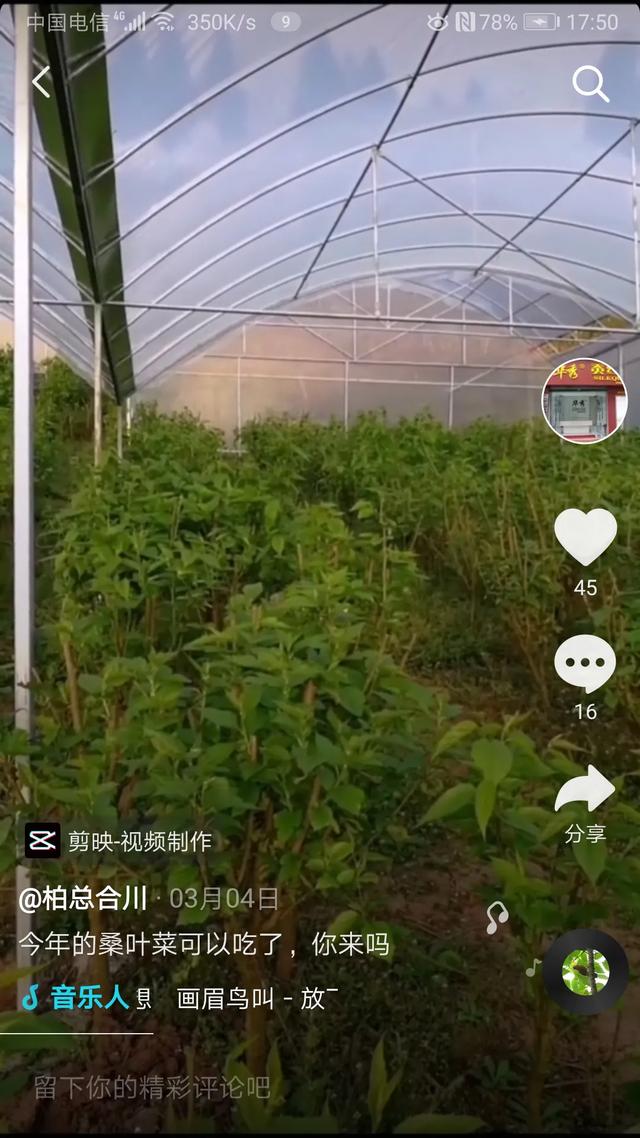Tap the 留下你的精彩评论吧 comment field

[152, 1087]
